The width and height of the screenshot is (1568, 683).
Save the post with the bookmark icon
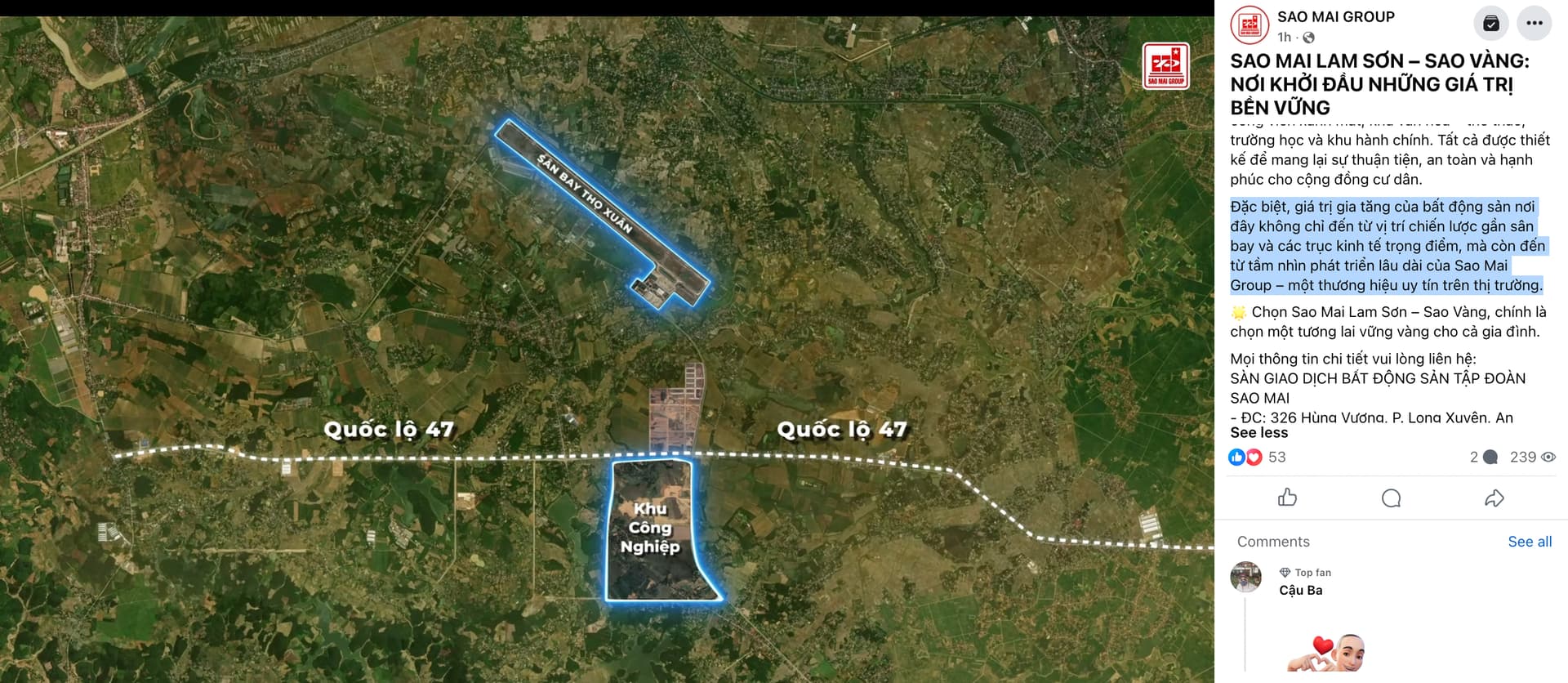pyautogui.click(x=1490, y=23)
